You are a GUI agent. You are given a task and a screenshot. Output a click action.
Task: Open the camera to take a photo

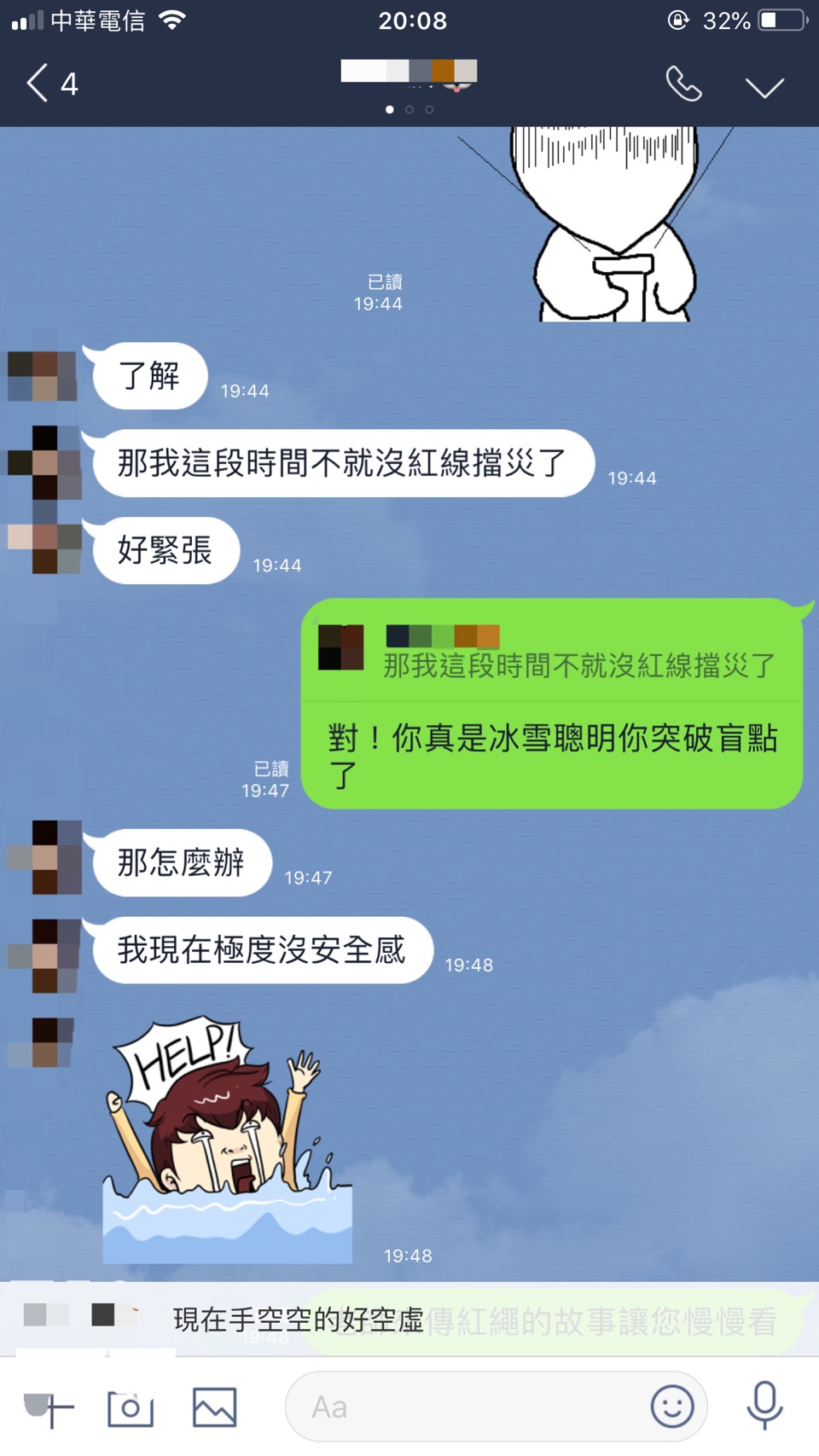click(x=131, y=1407)
